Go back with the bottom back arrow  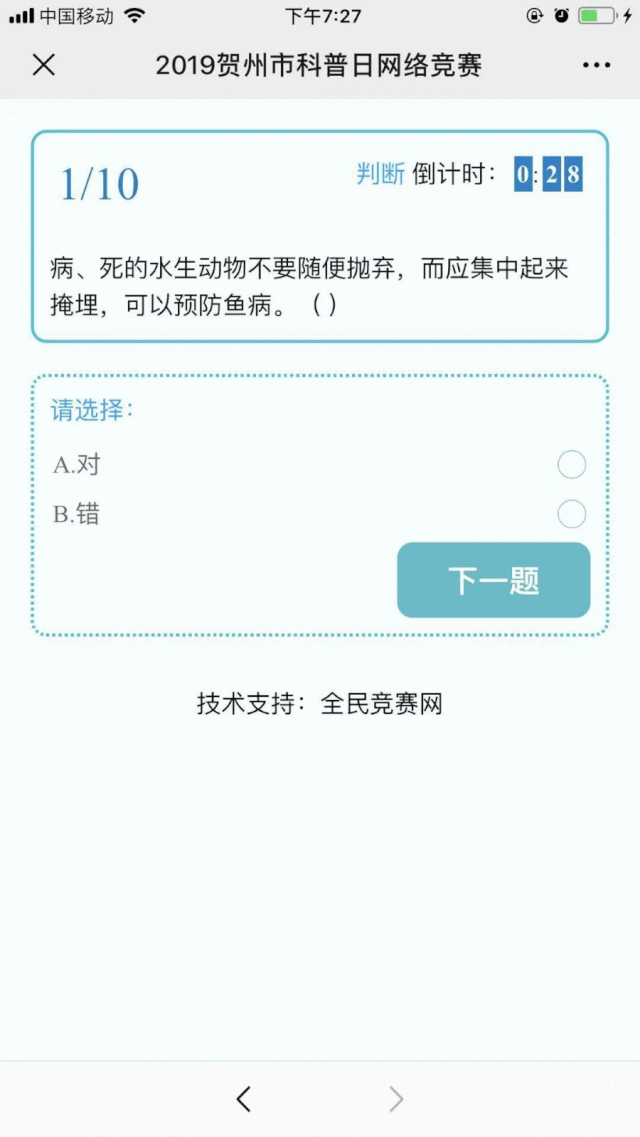point(244,1099)
